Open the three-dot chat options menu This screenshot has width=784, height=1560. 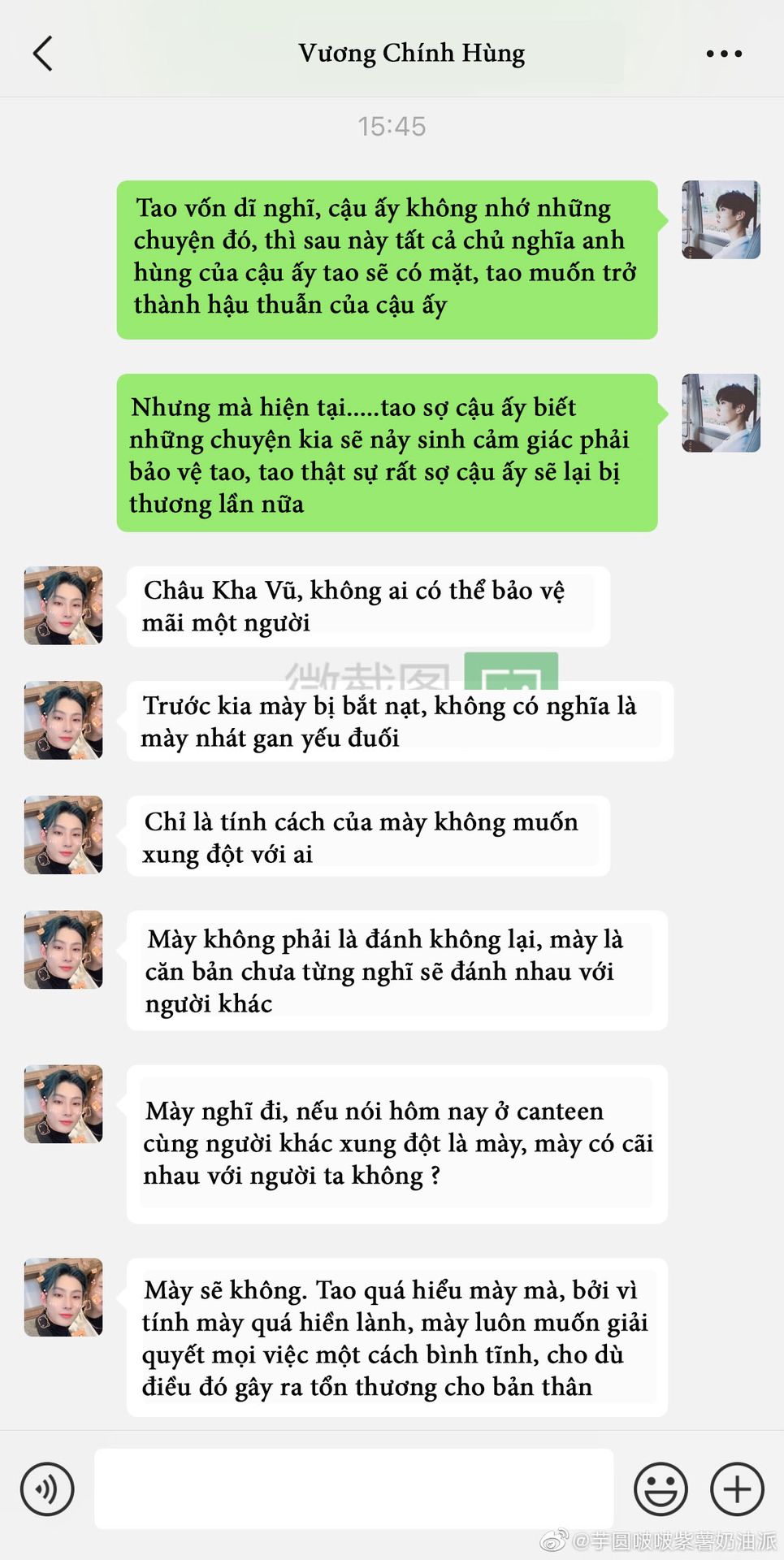[x=723, y=54]
